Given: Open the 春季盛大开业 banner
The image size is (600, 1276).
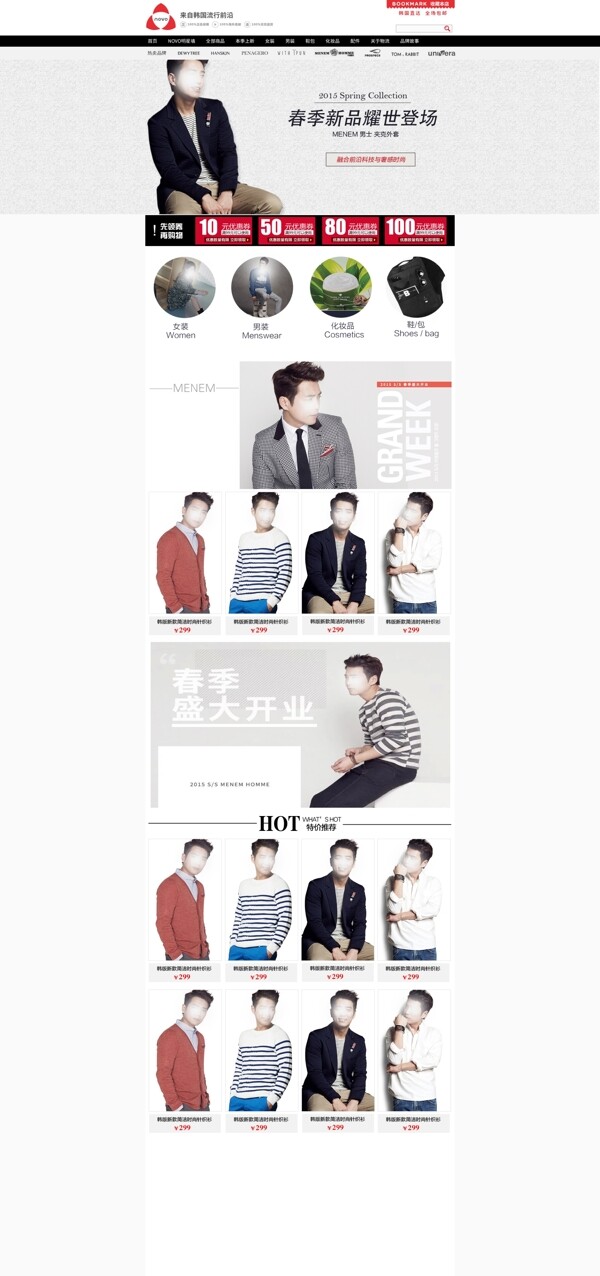Looking at the screenshot, I should [300, 725].
